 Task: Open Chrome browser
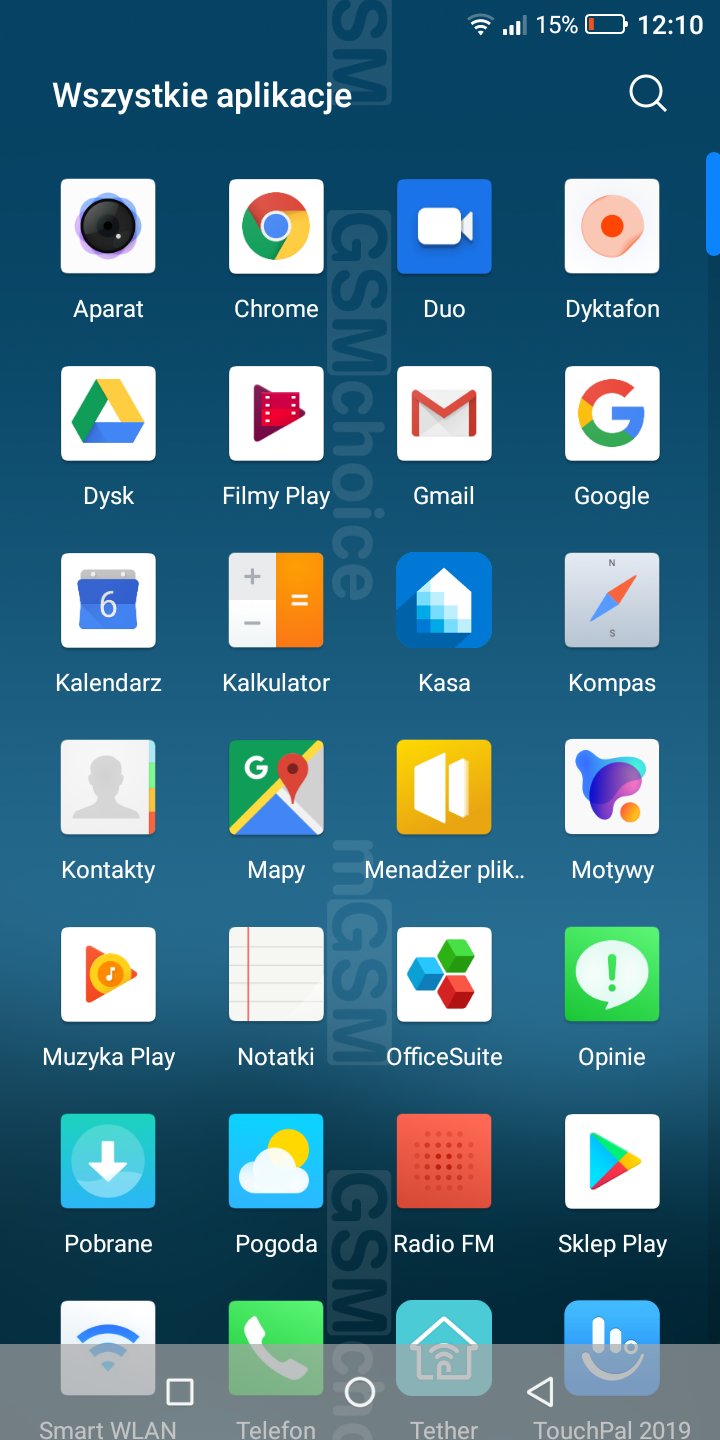[x=276, y=226]
